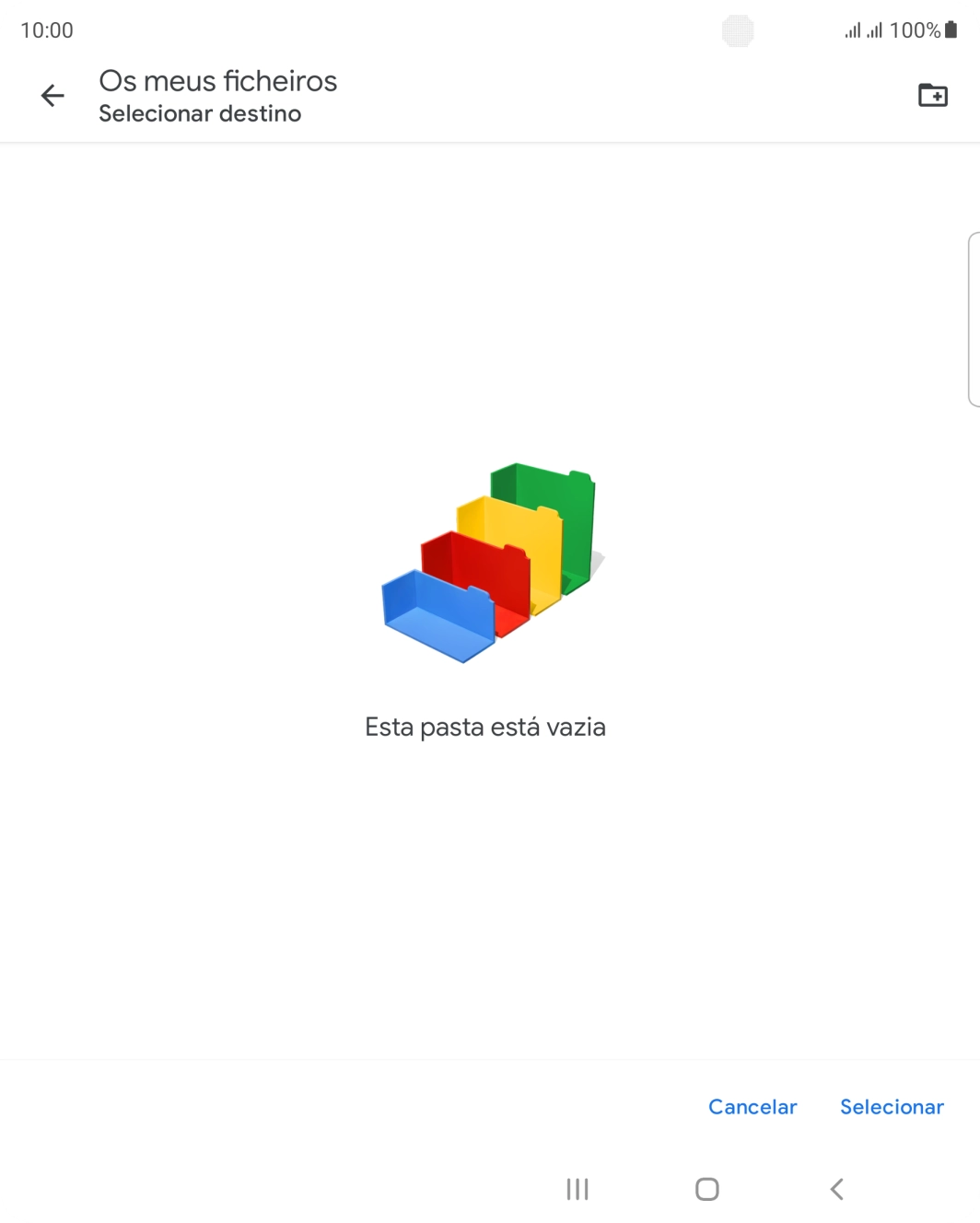Image resolution: width=980 pixels, height=1223 pixels.
Task: Tap the Os meus ficheiros title
Action: (x=218, y=81)
